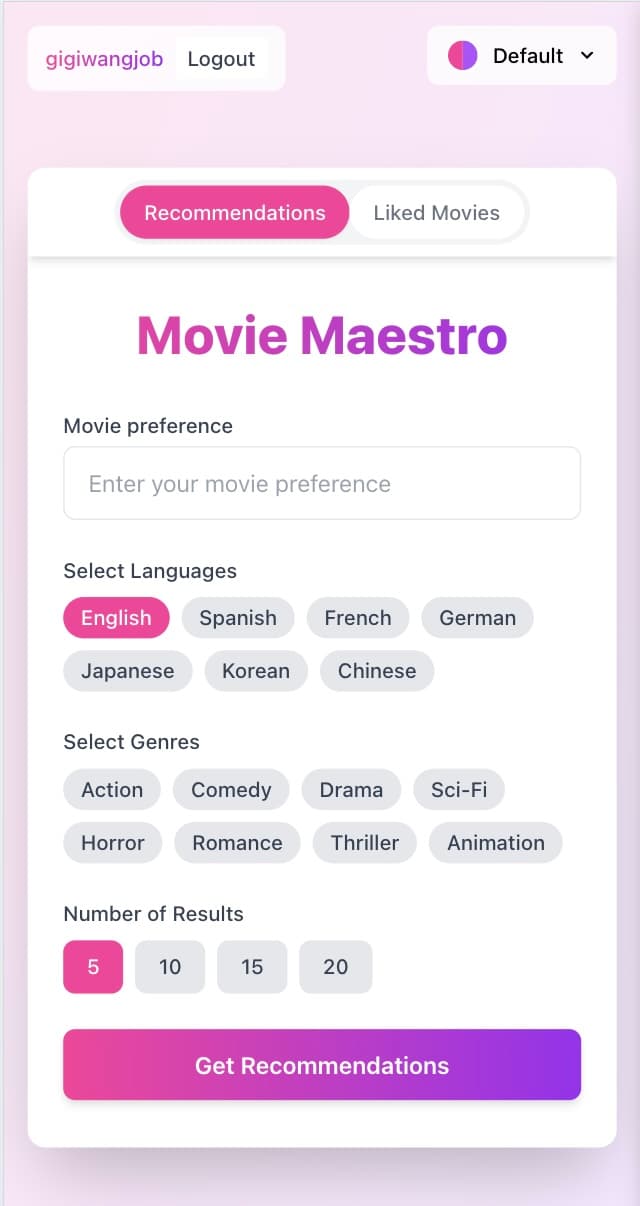Screen dimensions: 640x1206
Task: Switch to the Liked Movies tab
Action: [x=436, y=213]
